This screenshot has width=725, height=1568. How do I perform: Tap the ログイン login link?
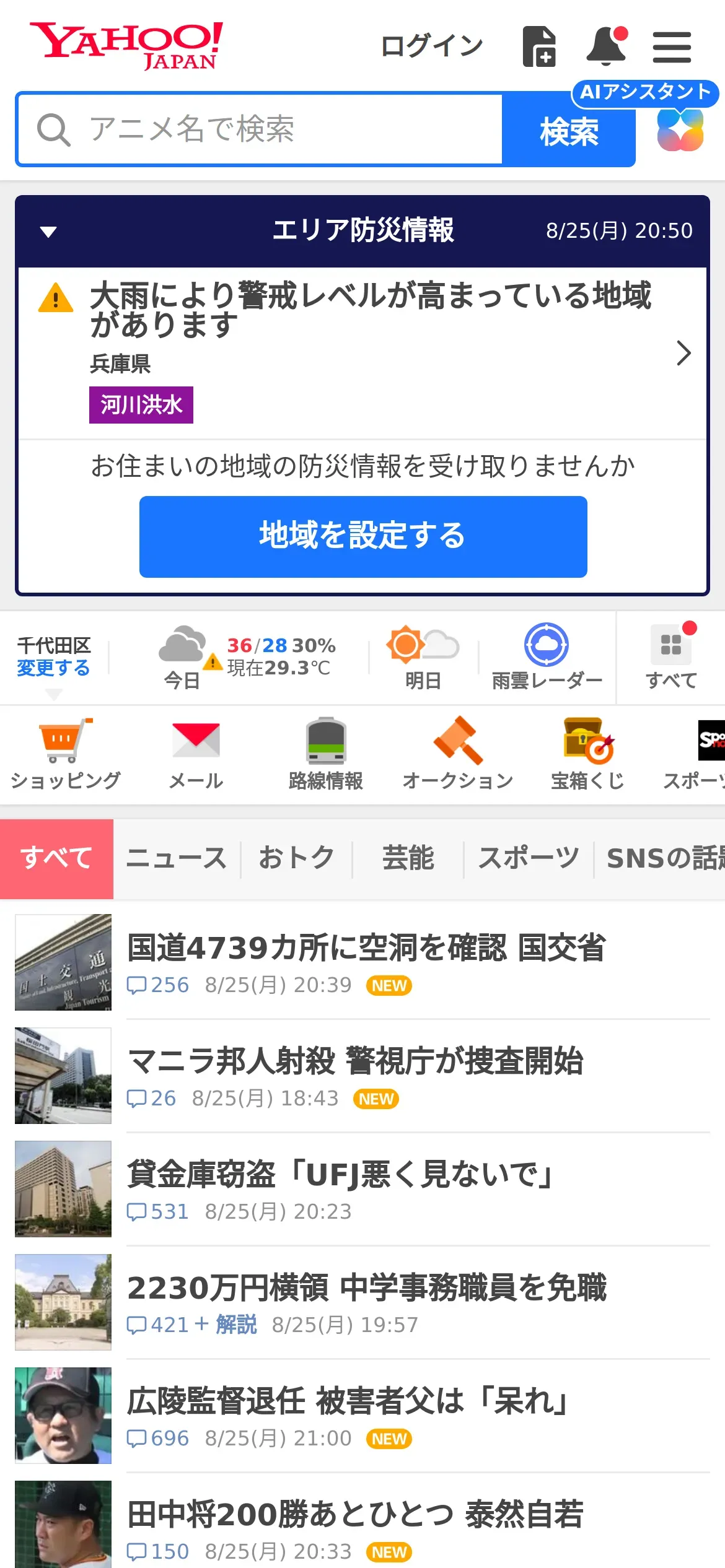(431, 46)
